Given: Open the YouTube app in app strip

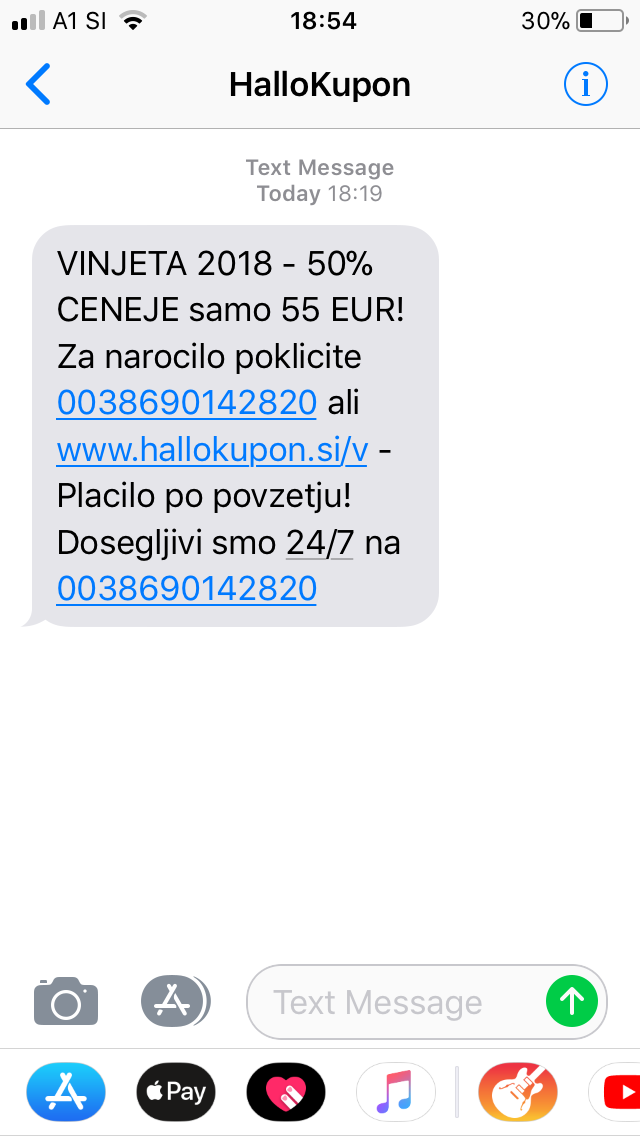Looking at the screenshot, I should 615,1092.
